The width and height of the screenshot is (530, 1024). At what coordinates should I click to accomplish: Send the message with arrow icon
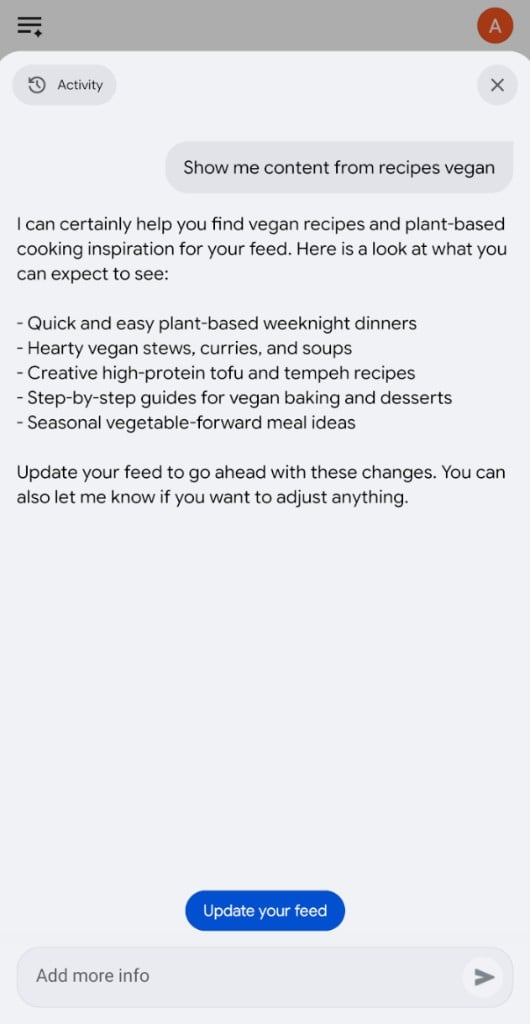click(x=484, y=977)
